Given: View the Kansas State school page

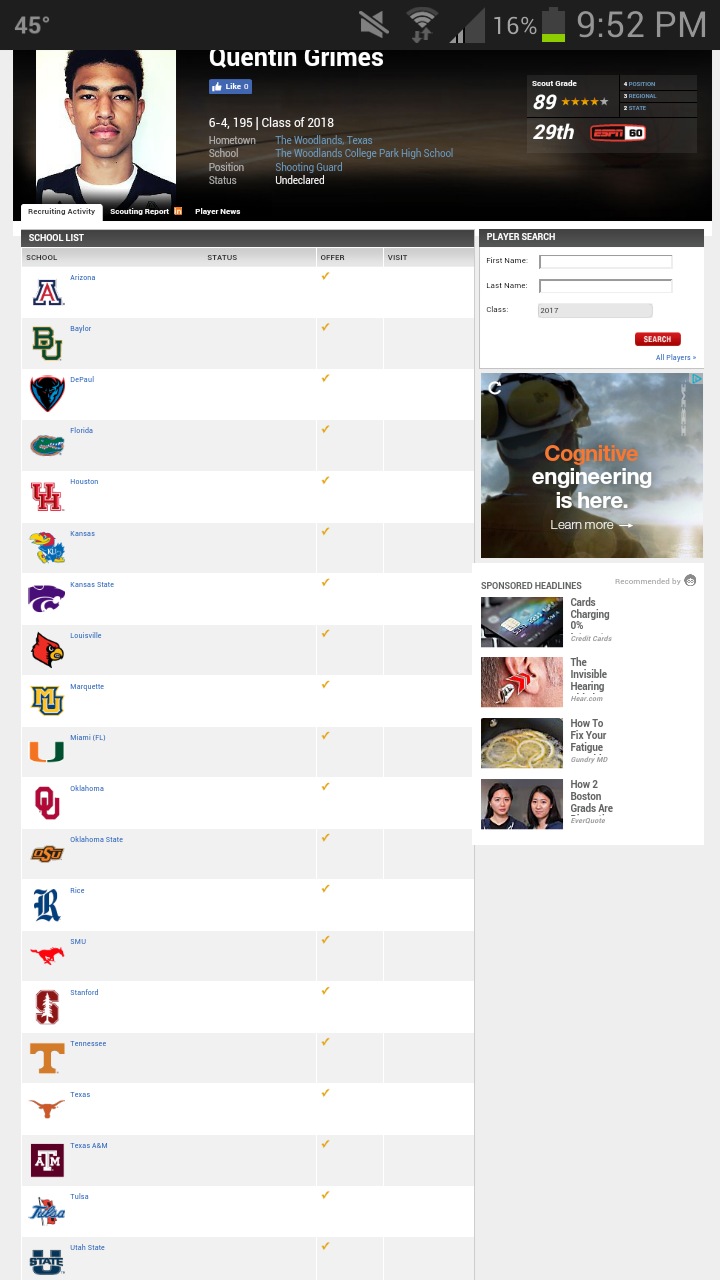Looking at the screenshot, I should point(92,584).
